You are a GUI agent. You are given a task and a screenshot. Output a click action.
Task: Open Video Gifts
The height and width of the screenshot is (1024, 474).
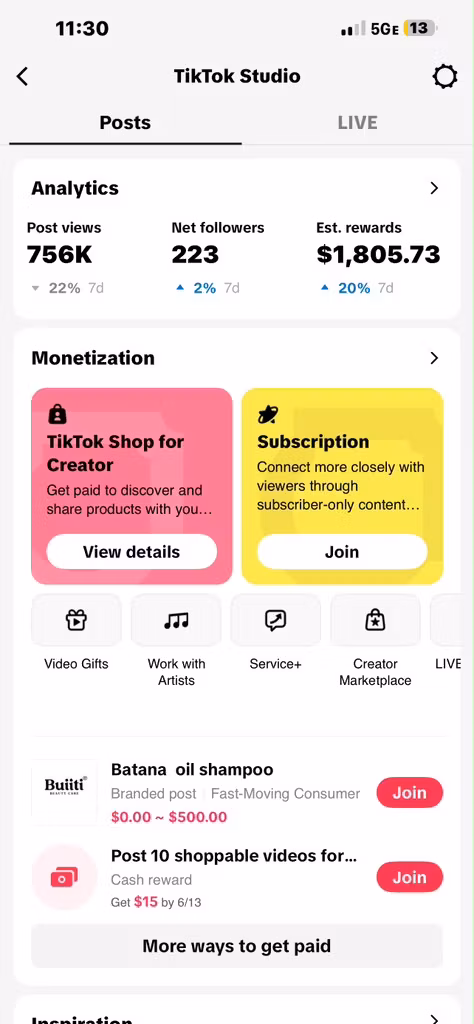[76, 637]
